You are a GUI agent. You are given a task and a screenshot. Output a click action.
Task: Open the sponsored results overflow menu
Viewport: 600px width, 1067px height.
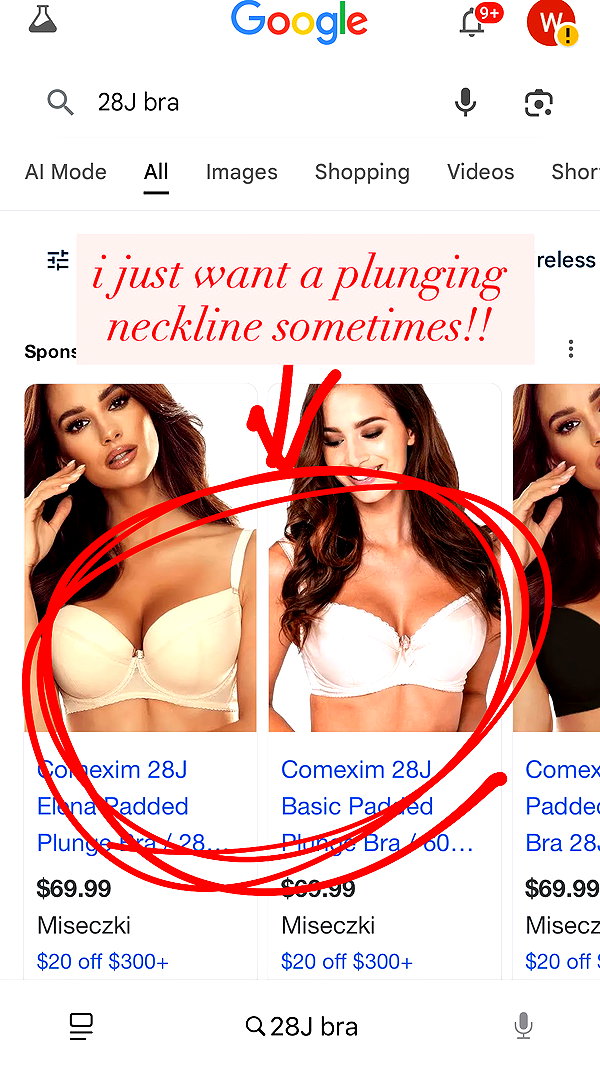click(x=571, y=350)
